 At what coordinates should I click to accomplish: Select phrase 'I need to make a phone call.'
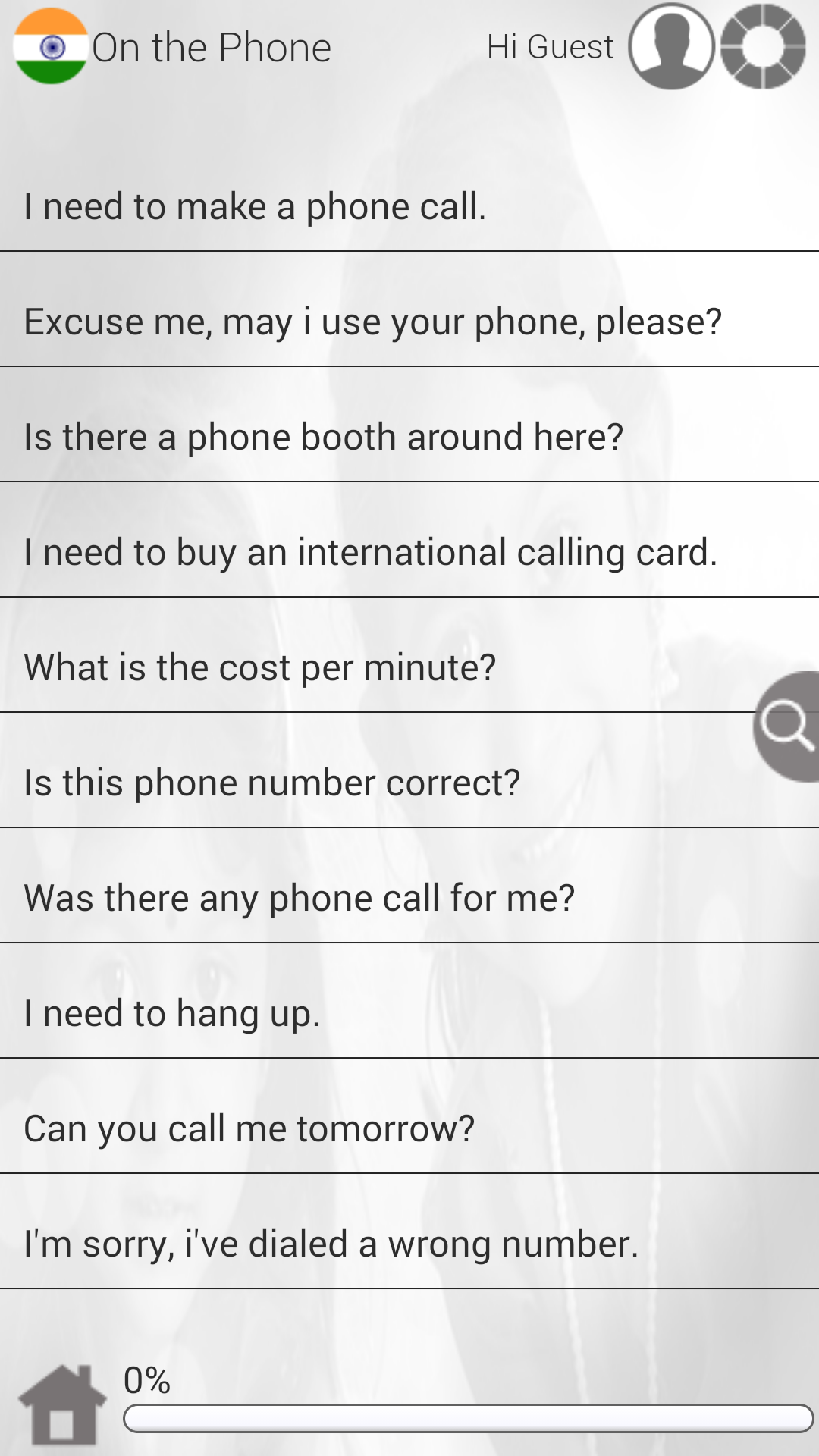[x=254, y=206]
